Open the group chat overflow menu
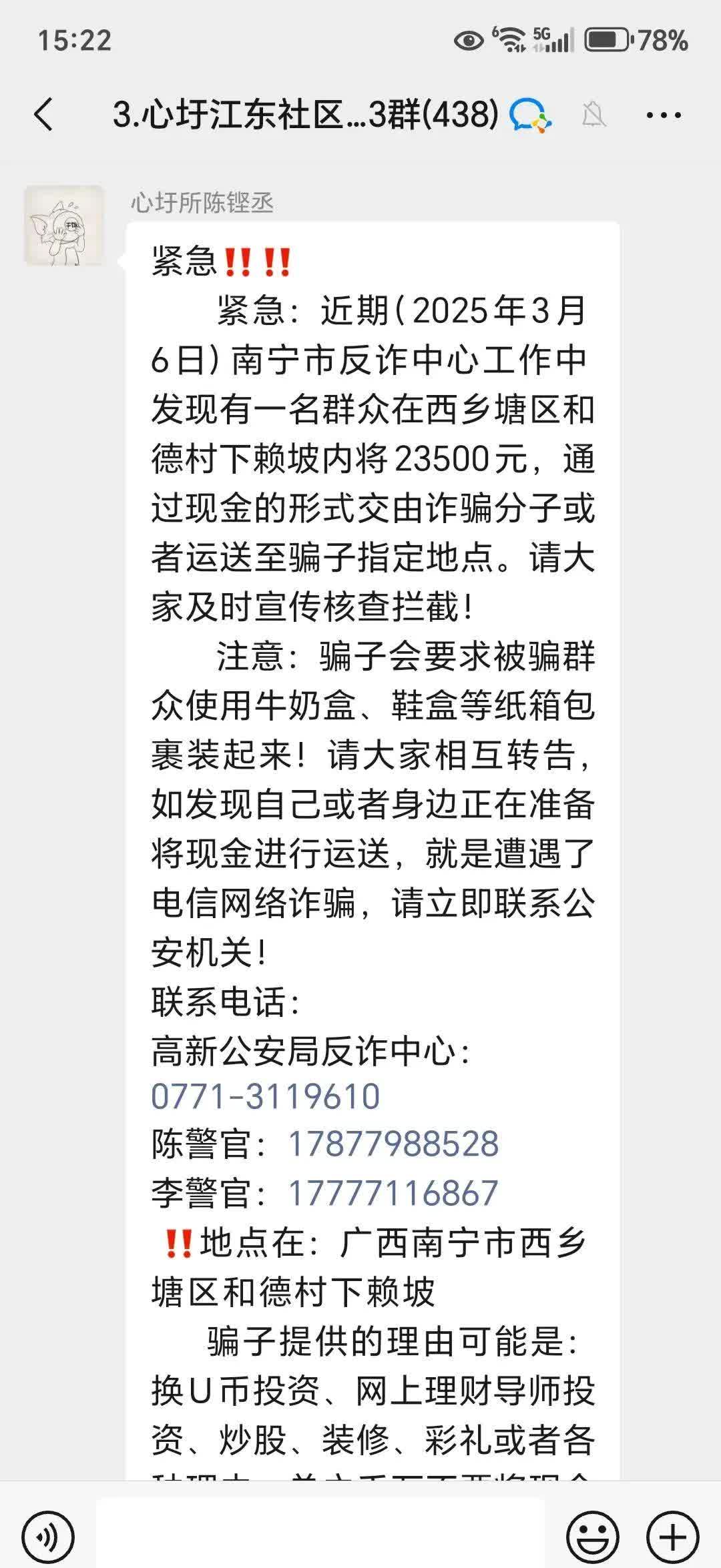The height and width of the screenshot is (1568, 721). click(x=664, y=115)
